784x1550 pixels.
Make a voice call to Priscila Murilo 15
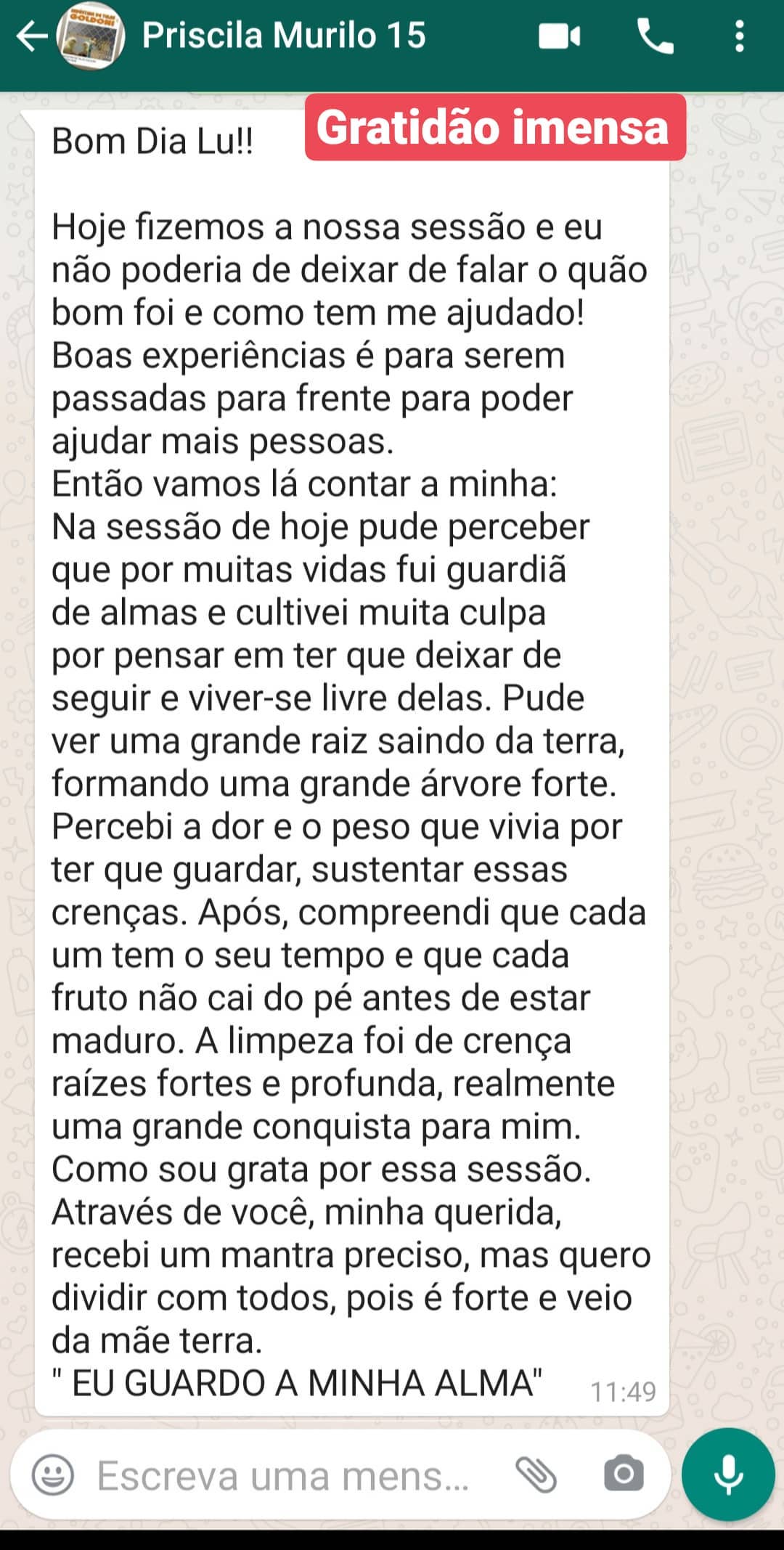pyautogui.click(x=656, y=35)
